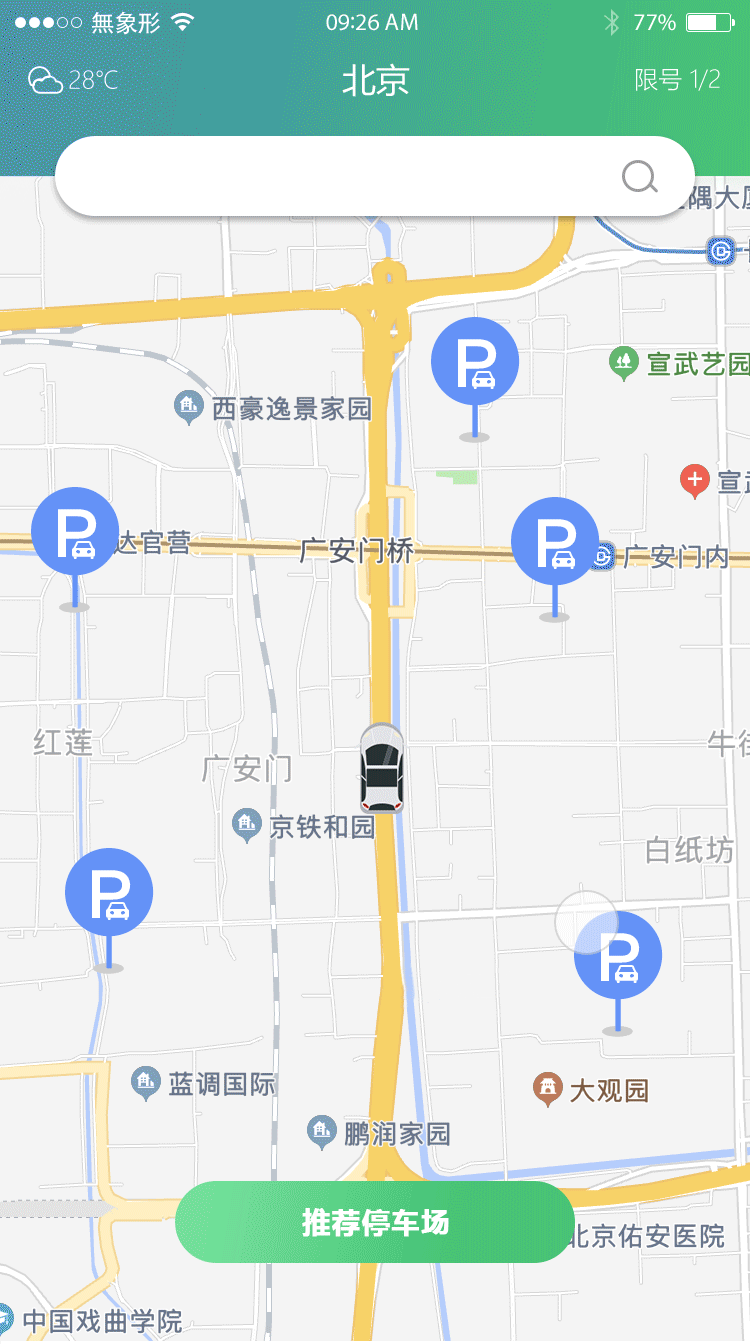
Task: Tap the 大观园 attraction icon
Action: (548, 1087)
